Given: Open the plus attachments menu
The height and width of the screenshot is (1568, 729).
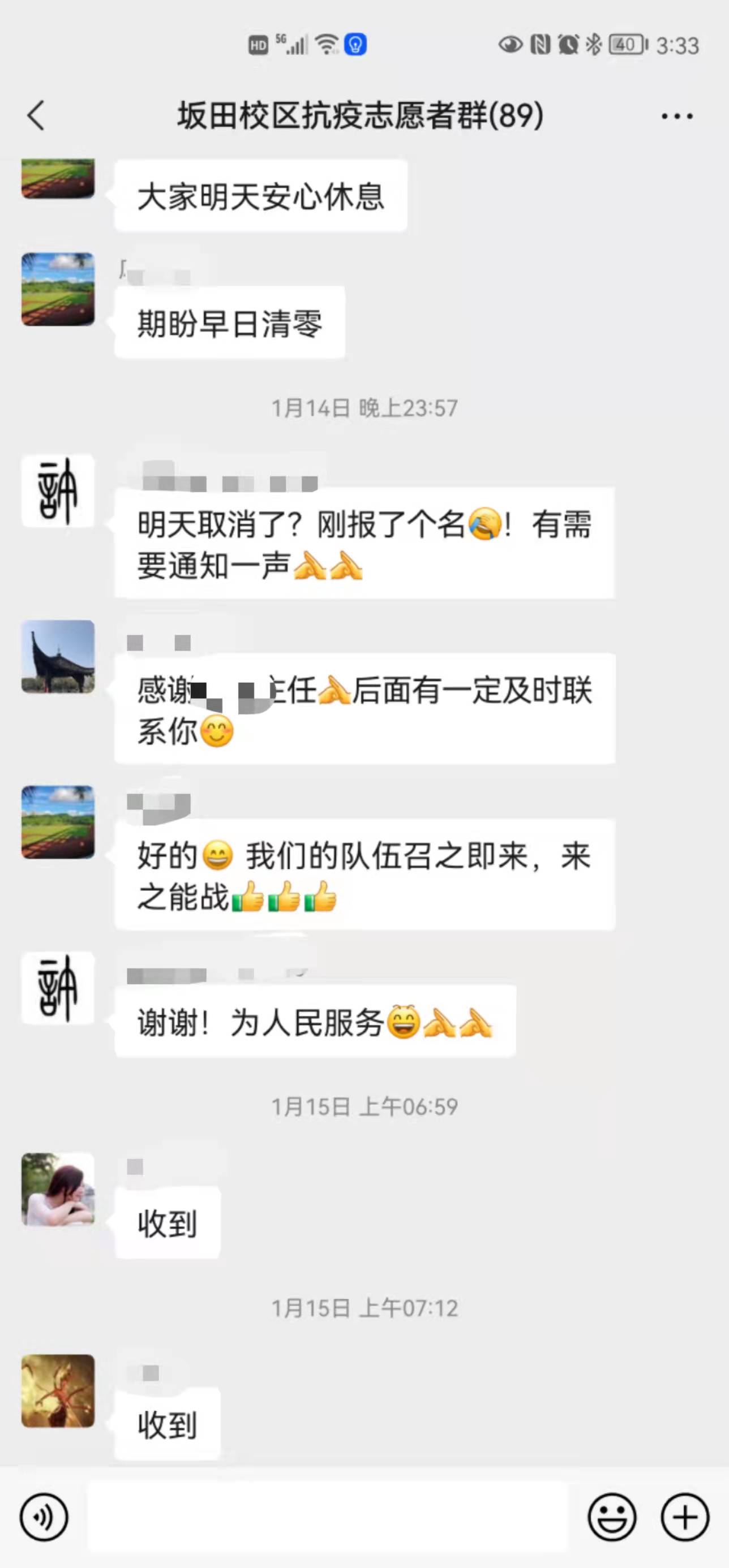Looking at the screenshot, I should coord(684,1518).
